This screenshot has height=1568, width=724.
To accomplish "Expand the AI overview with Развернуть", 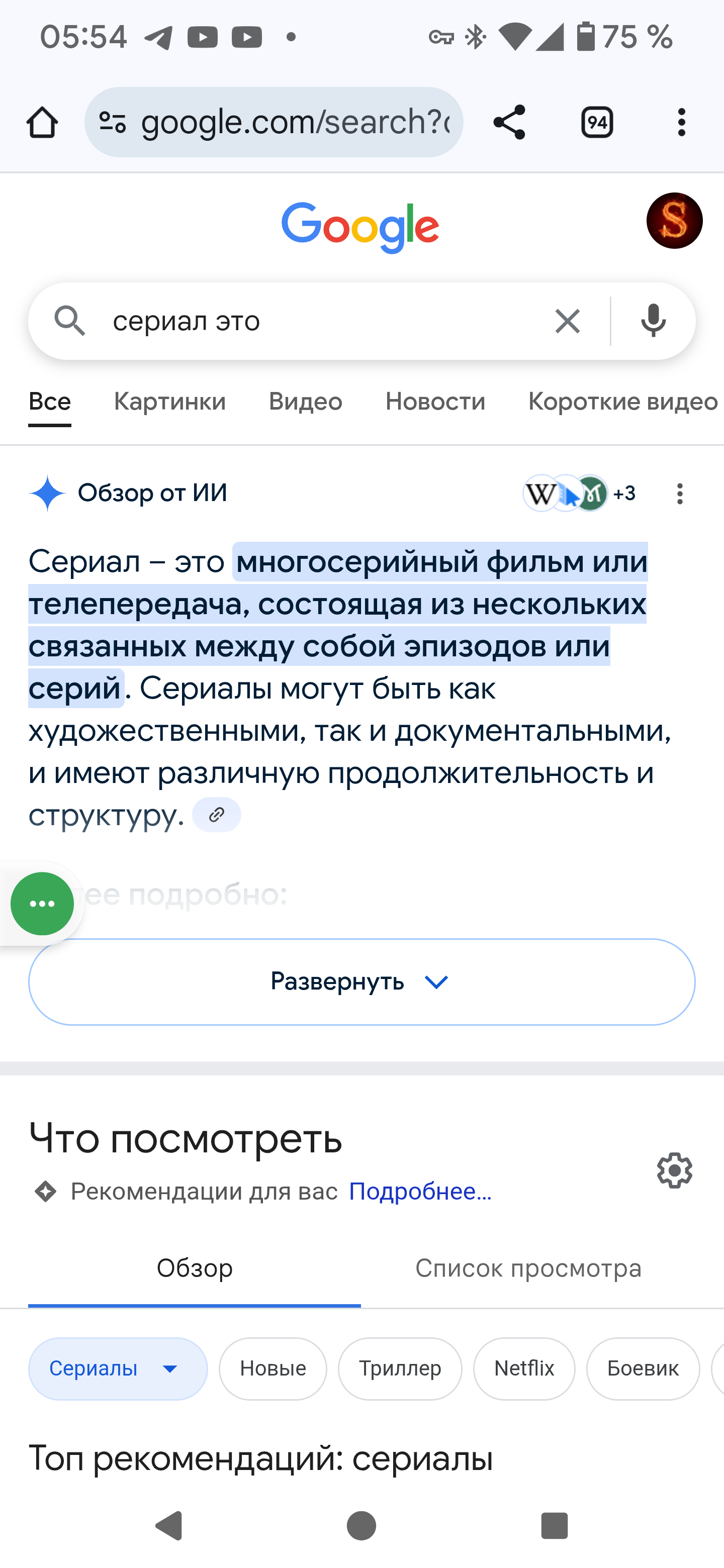I will point(361,982).
